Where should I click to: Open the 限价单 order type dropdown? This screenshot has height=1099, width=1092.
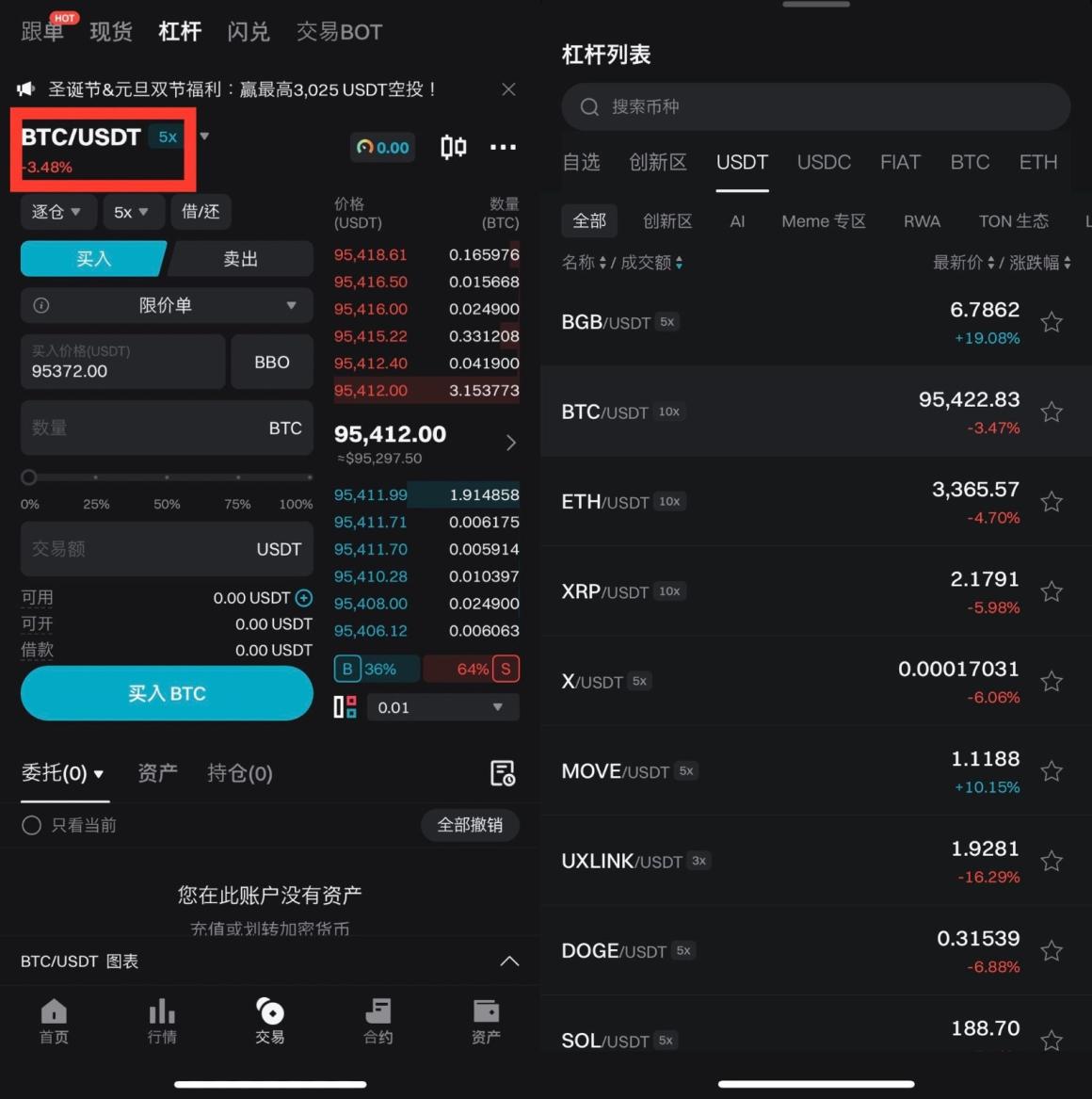(167, 305)
